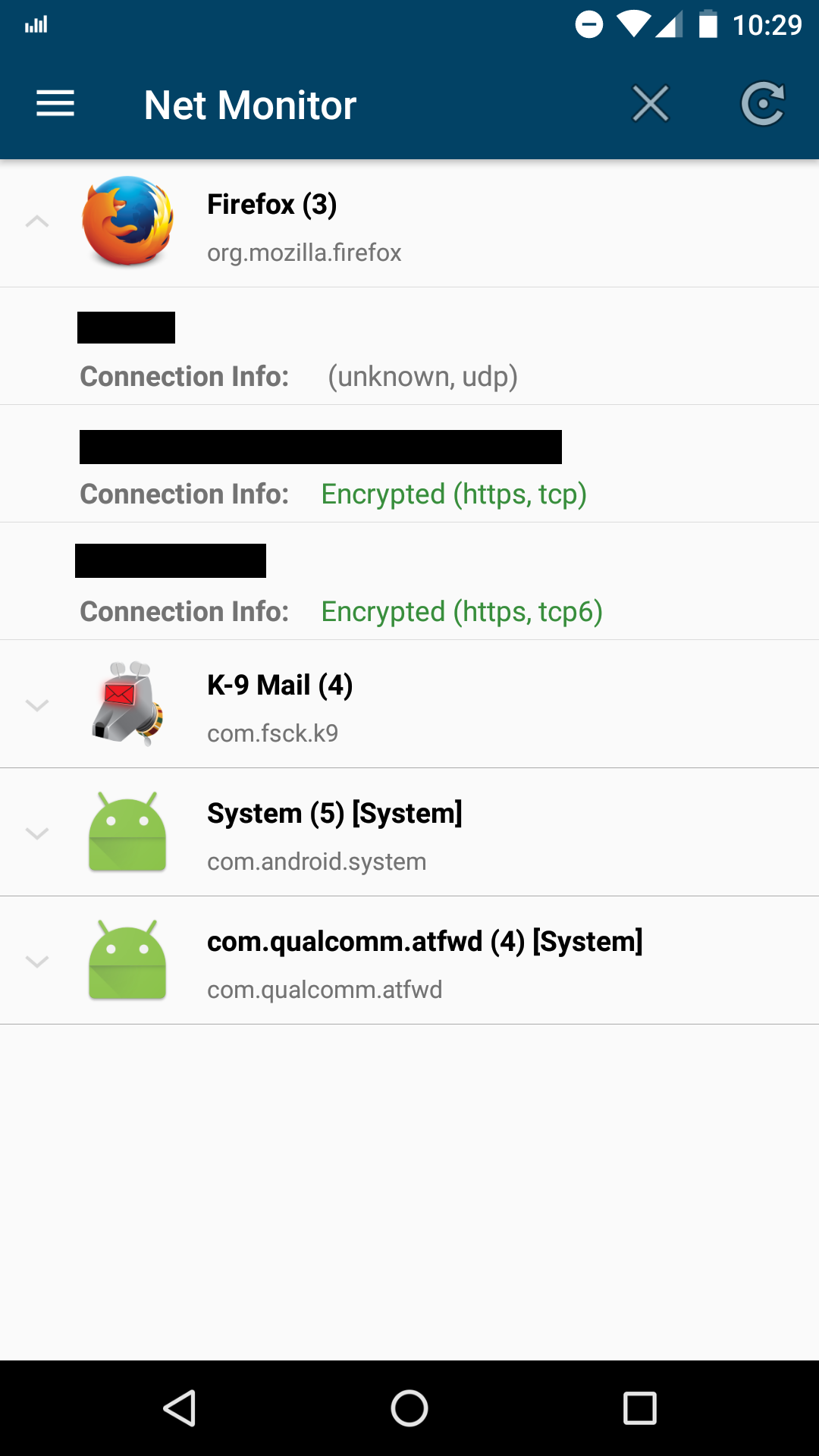Return to the home screen
Screen dimensions: 819x1456
(409, 1408)
